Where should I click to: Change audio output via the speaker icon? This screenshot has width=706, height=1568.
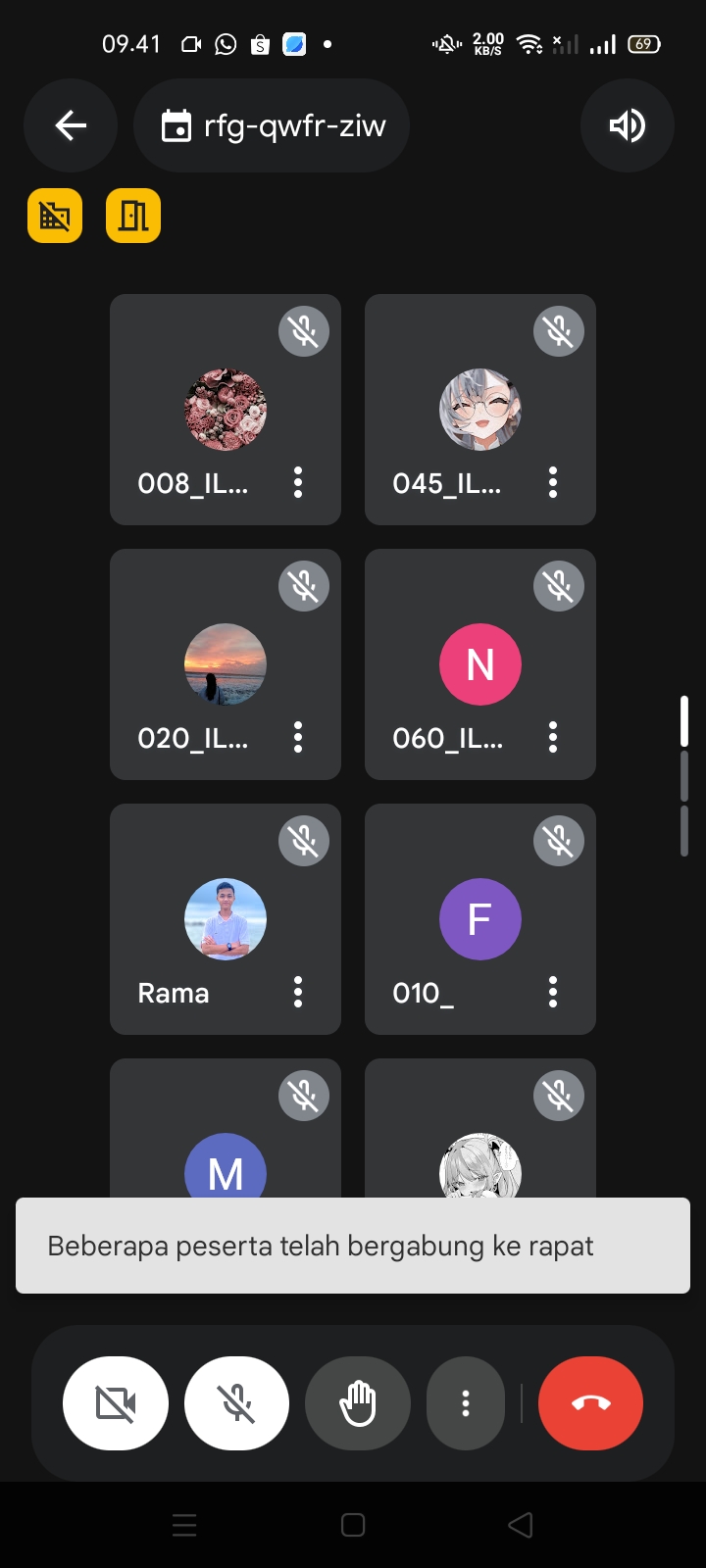point(628,125)
